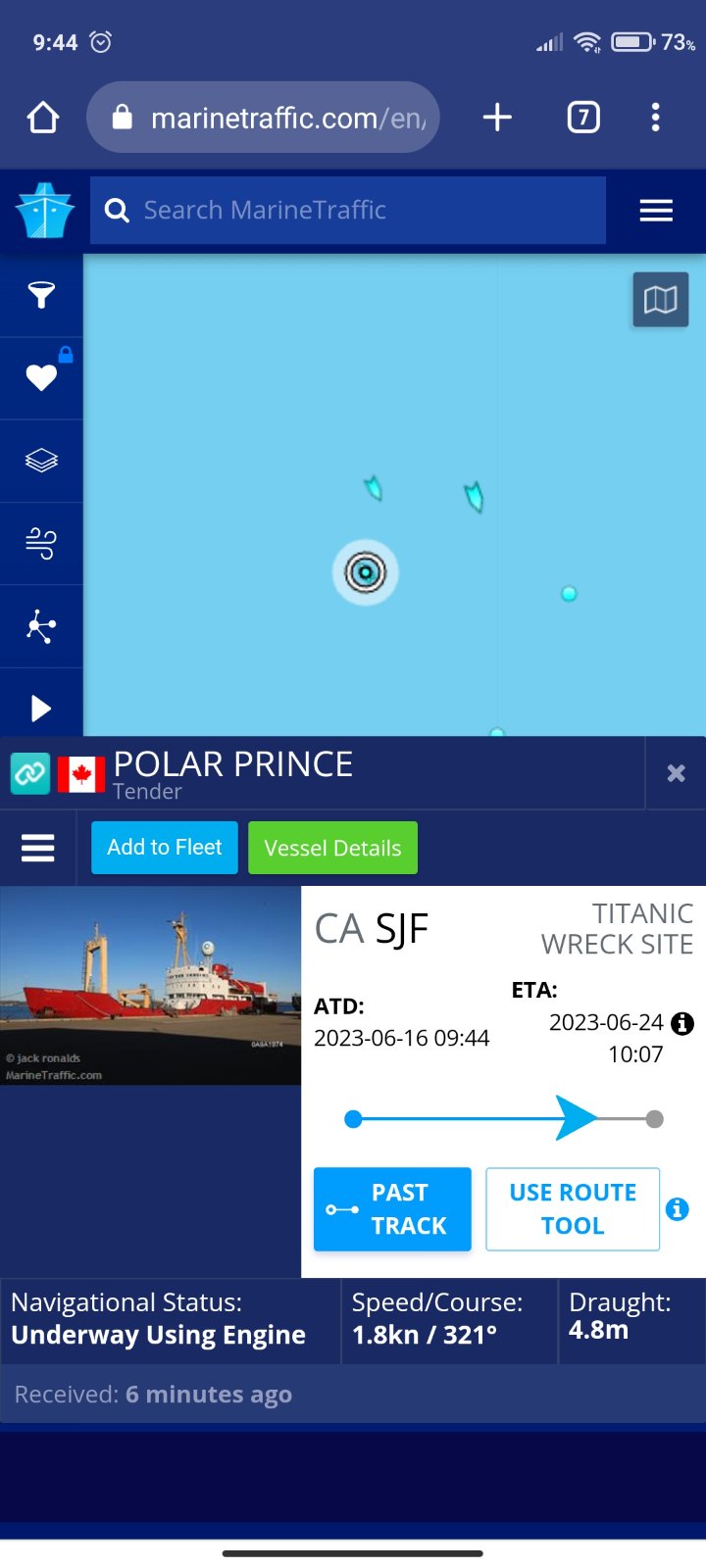Open the map layers panel
706x1568 pixels.
(41, 461)
